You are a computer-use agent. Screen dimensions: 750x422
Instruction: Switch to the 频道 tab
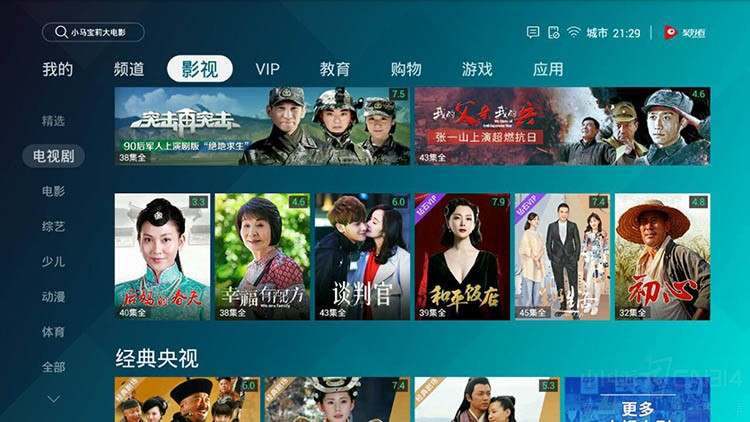(x=129, y=69)
